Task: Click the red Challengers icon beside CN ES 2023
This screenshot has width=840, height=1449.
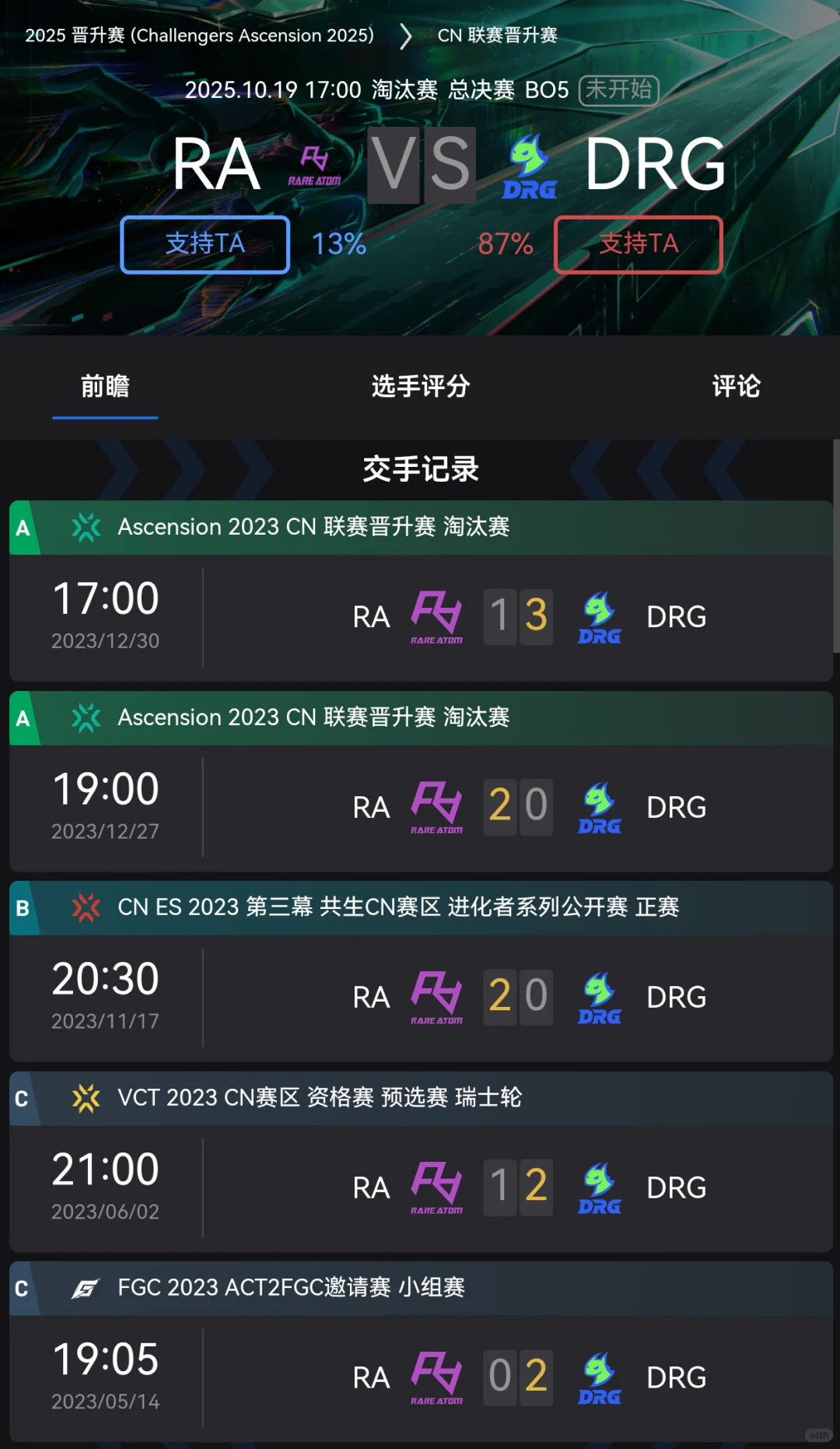Action: click(88, 908)
